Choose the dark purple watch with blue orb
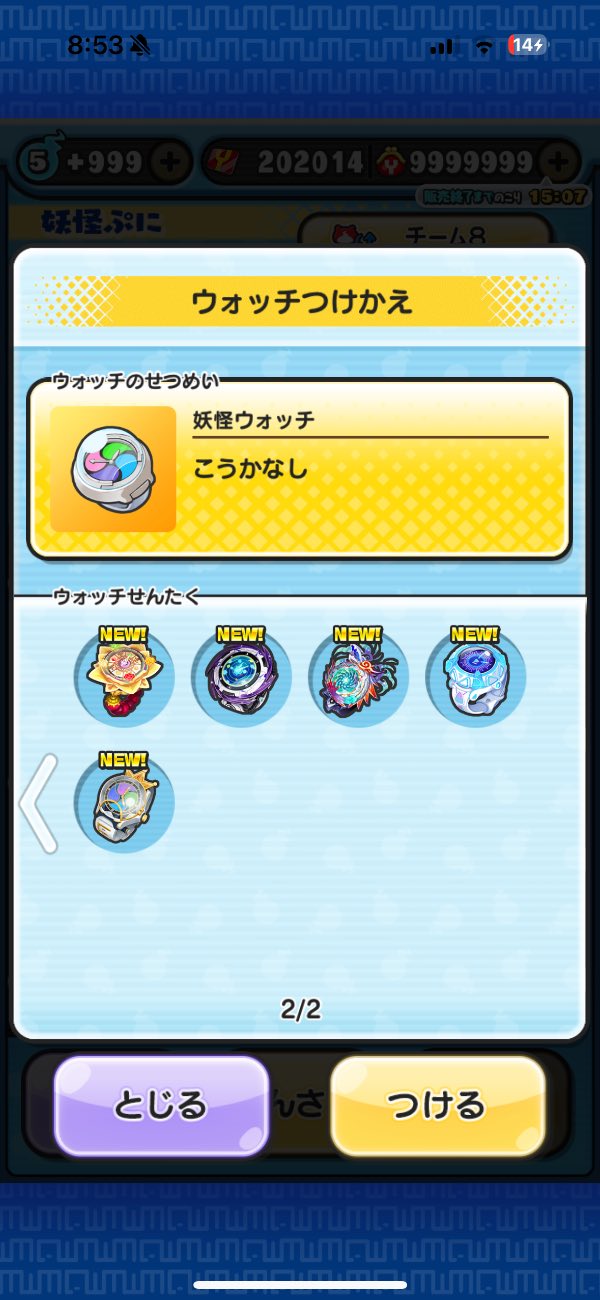600x1300 pixels. 241,676
